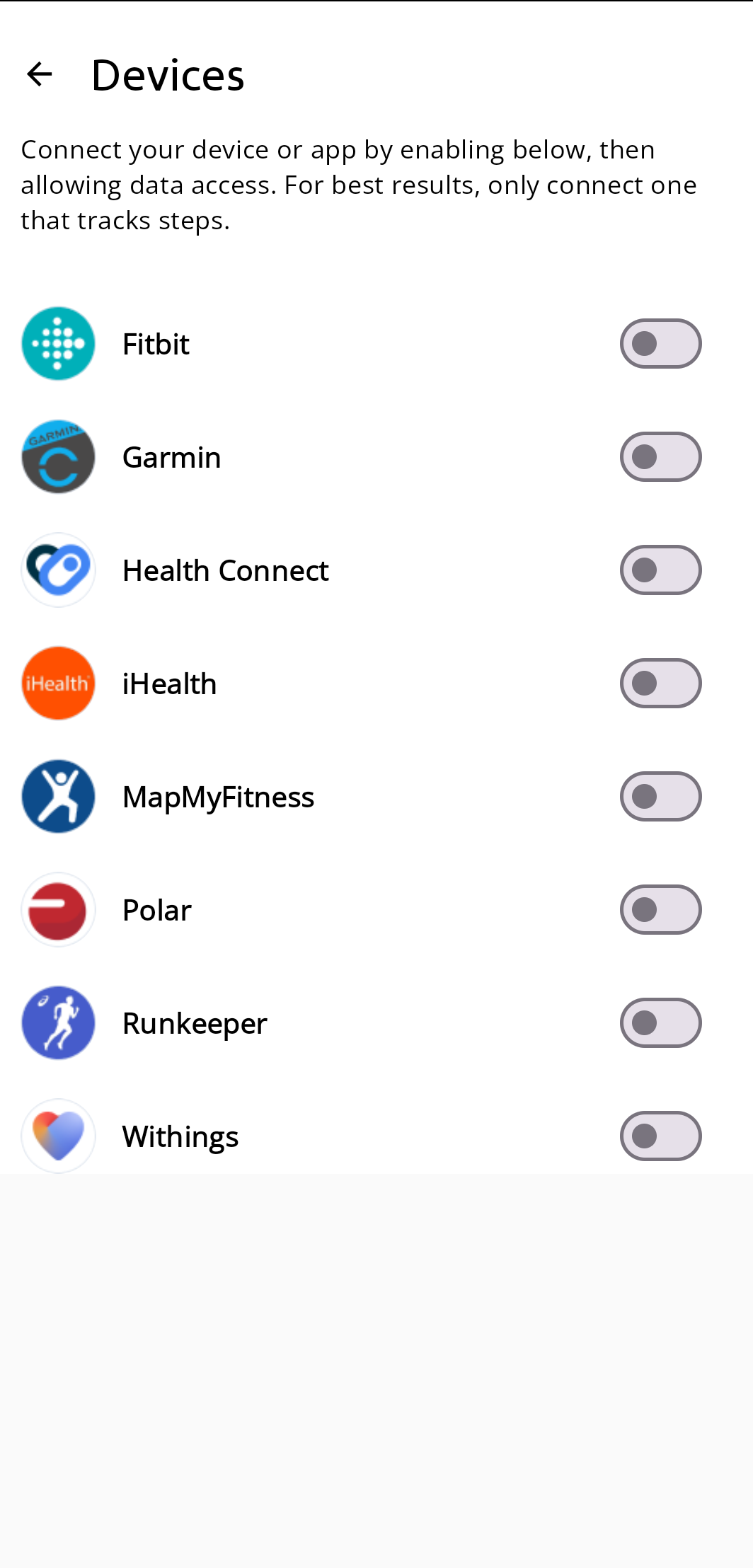Enable the MapMyFitness switch
753x1568 pixels.
pyautogui.click(x=660, y=797)
